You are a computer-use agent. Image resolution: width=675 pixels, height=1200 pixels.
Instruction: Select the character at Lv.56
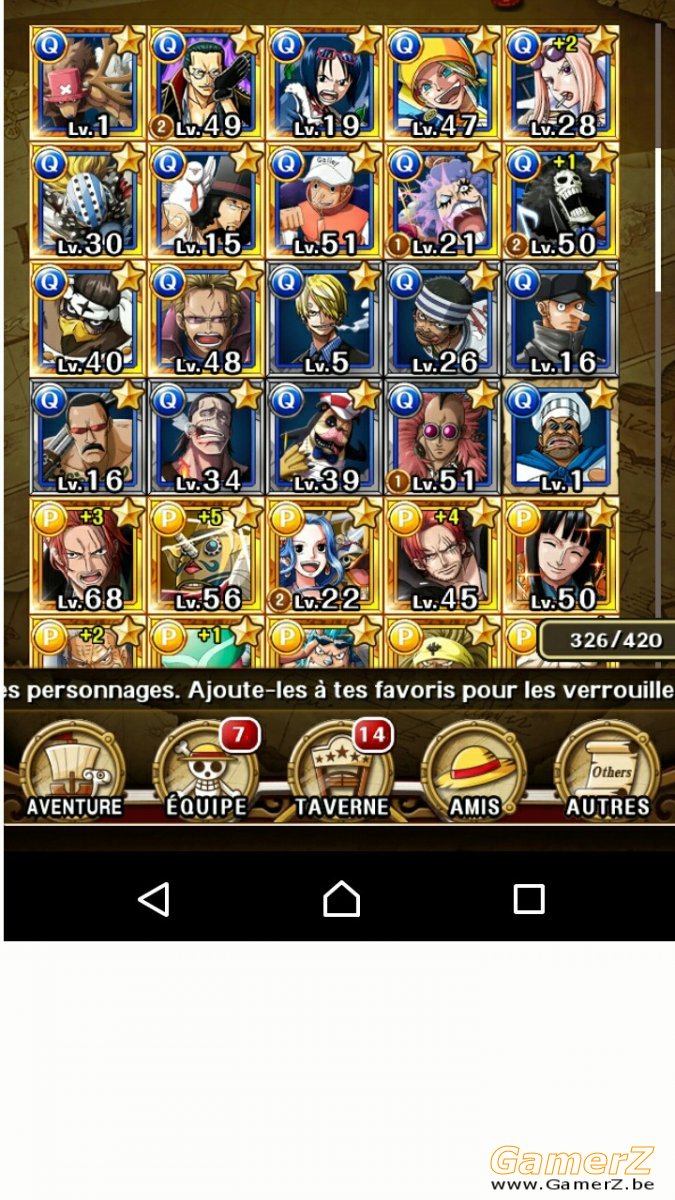[206, 557]
